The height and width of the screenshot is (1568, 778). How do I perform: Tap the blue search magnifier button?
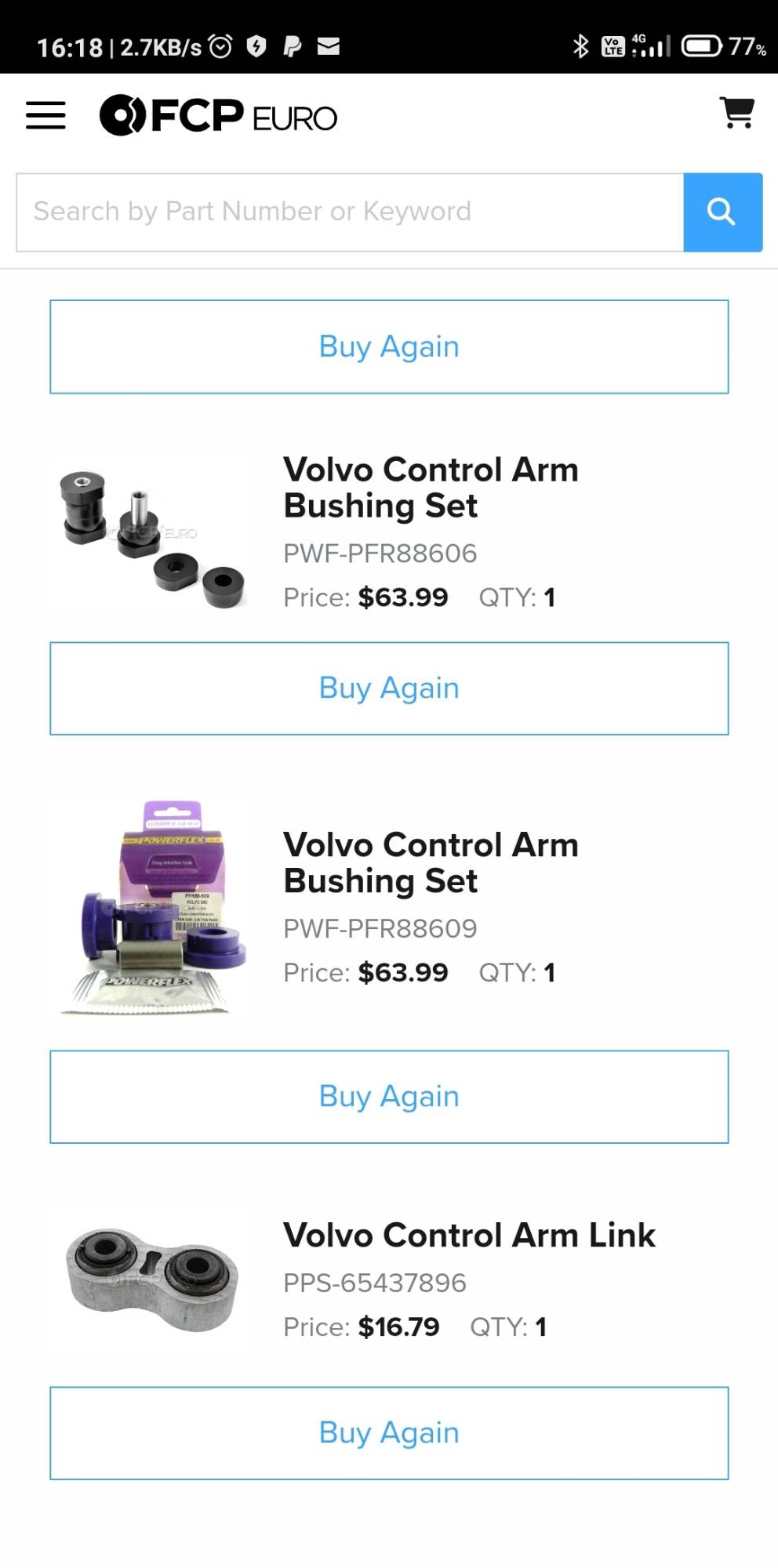(x=722, y=212)
